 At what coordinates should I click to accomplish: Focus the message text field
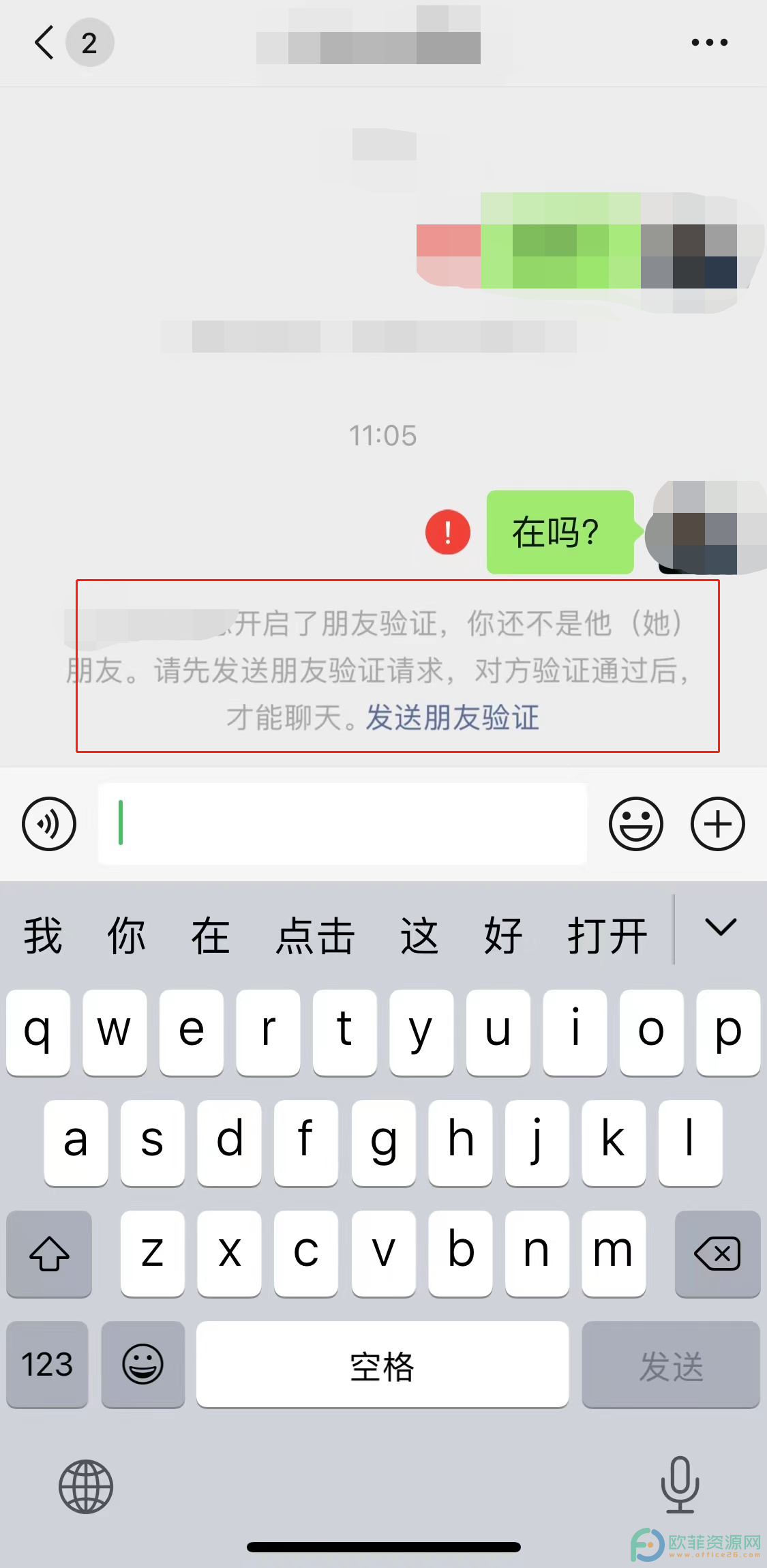341,823
